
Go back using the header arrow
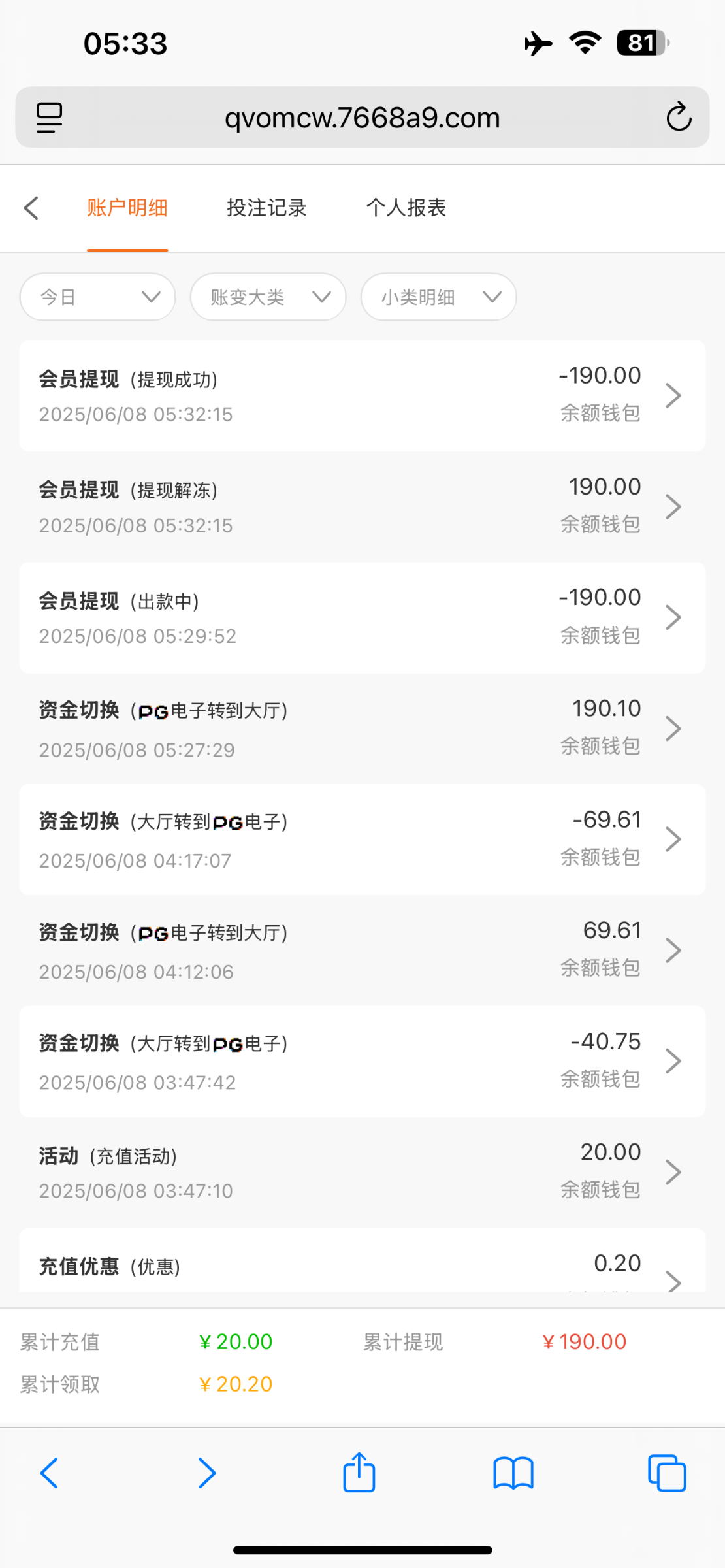[x=31, y=208]
